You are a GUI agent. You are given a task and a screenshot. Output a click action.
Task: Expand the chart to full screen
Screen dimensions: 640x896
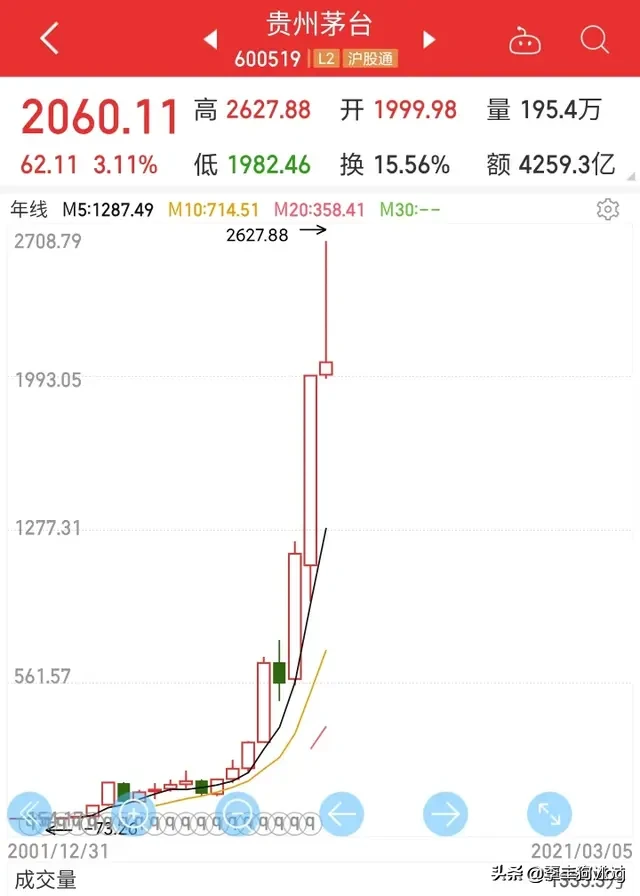(x=549, y=813)
